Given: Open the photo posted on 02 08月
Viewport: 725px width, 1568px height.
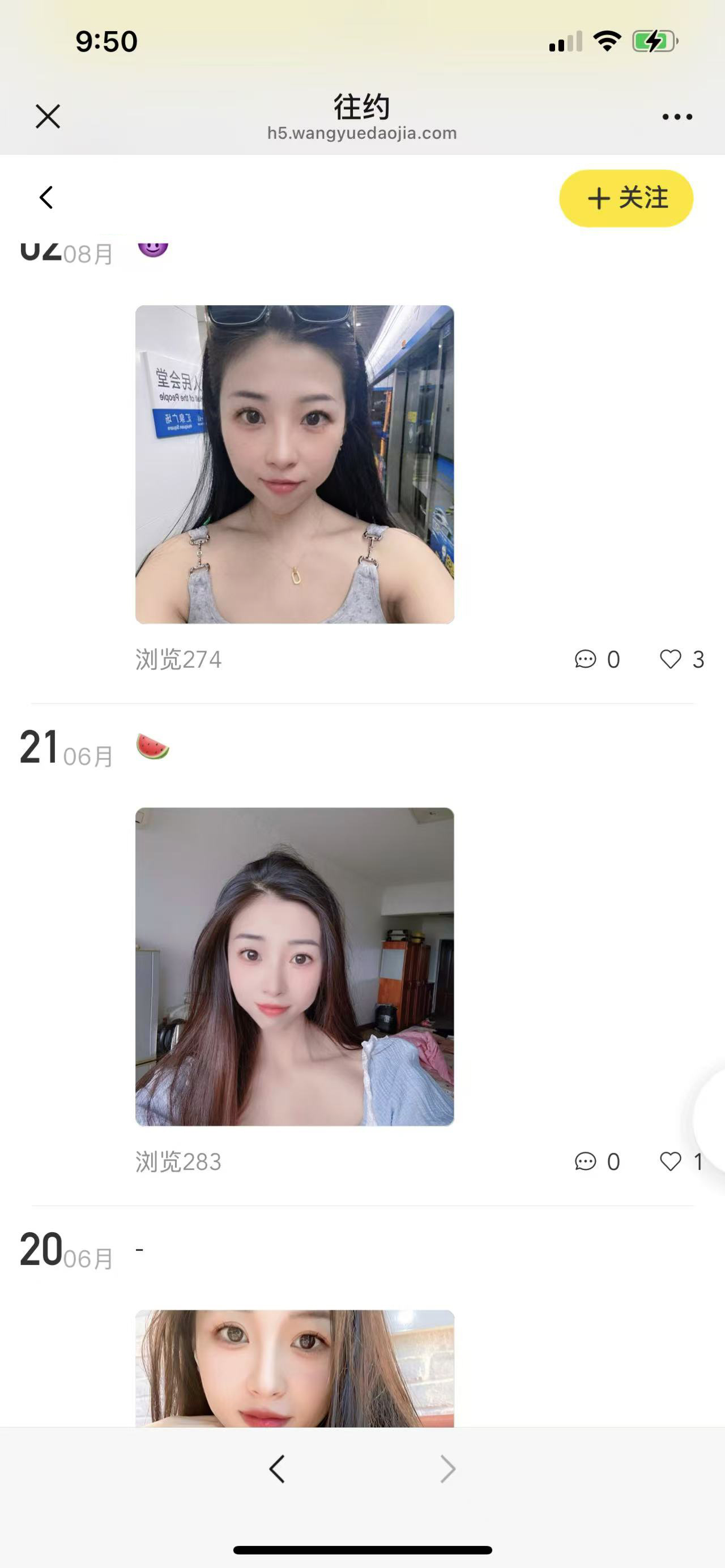Looking at the screenshot, I should pyautogui.click(x=295, y=464).
